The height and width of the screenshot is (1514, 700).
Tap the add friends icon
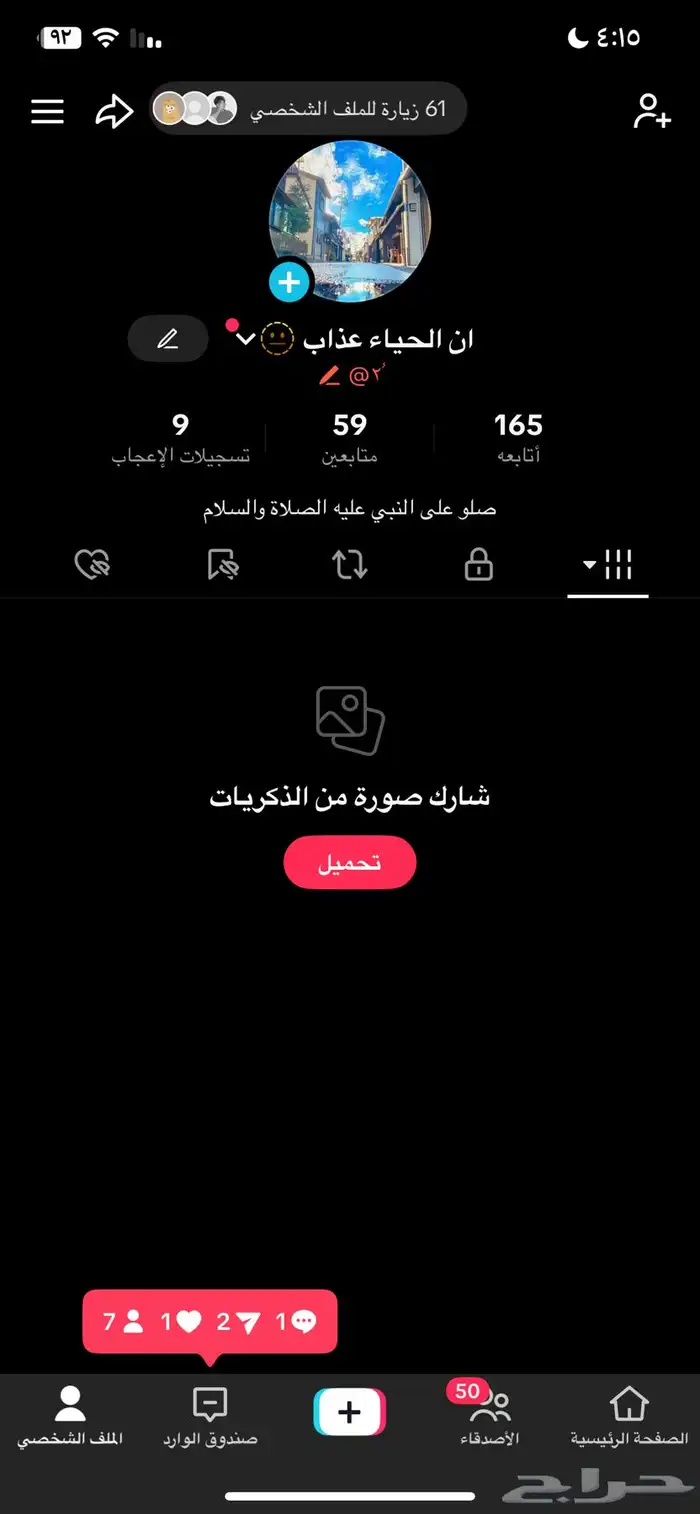[651, 111]
